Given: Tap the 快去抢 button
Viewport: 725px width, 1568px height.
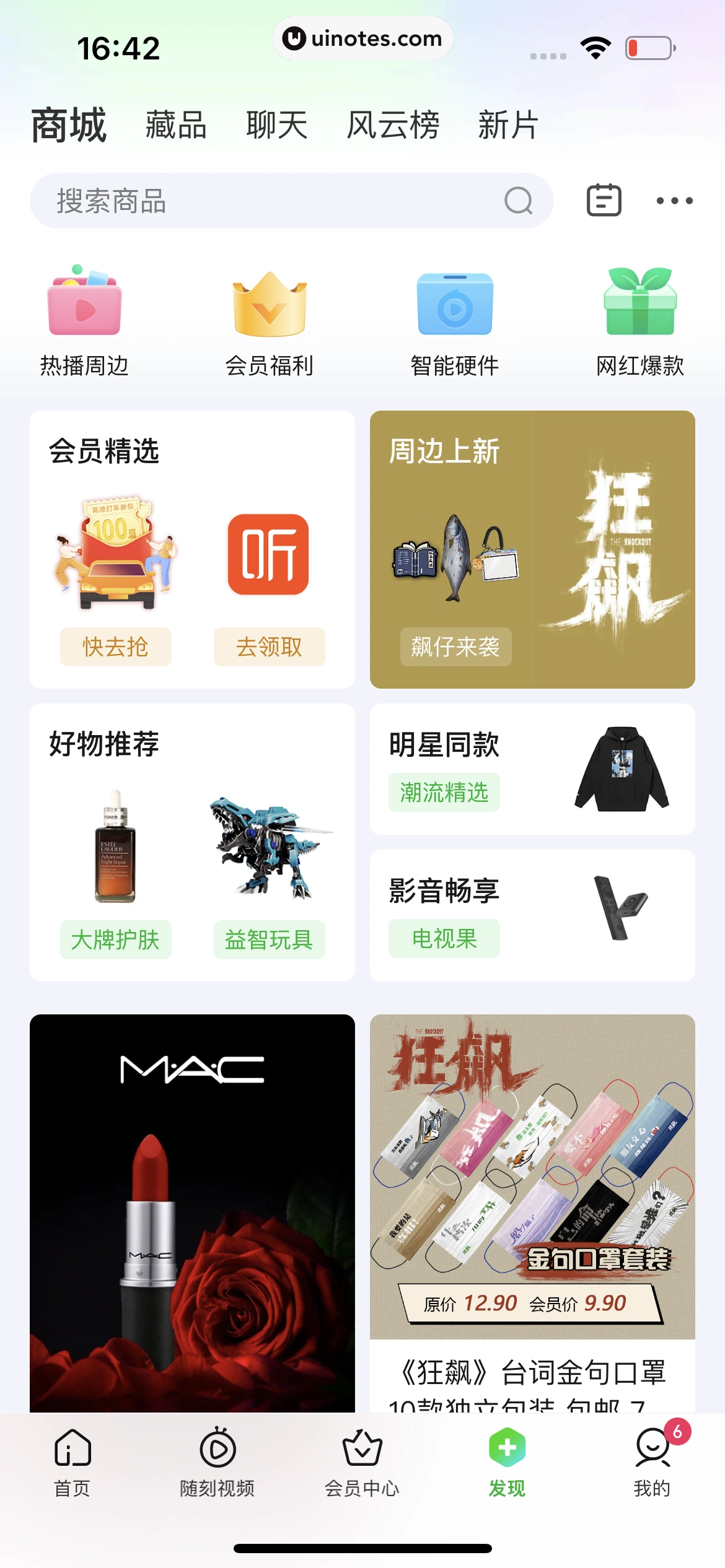Looking at the screenshot, I should [x=115, y=647].
